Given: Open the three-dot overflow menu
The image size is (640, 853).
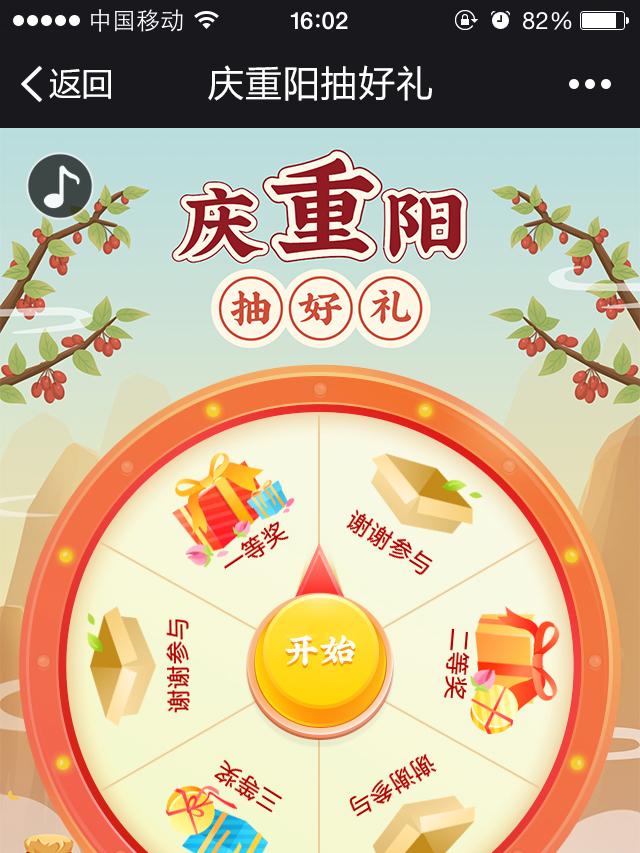Looking at the screenshot, I should click(x=589, y=85).
